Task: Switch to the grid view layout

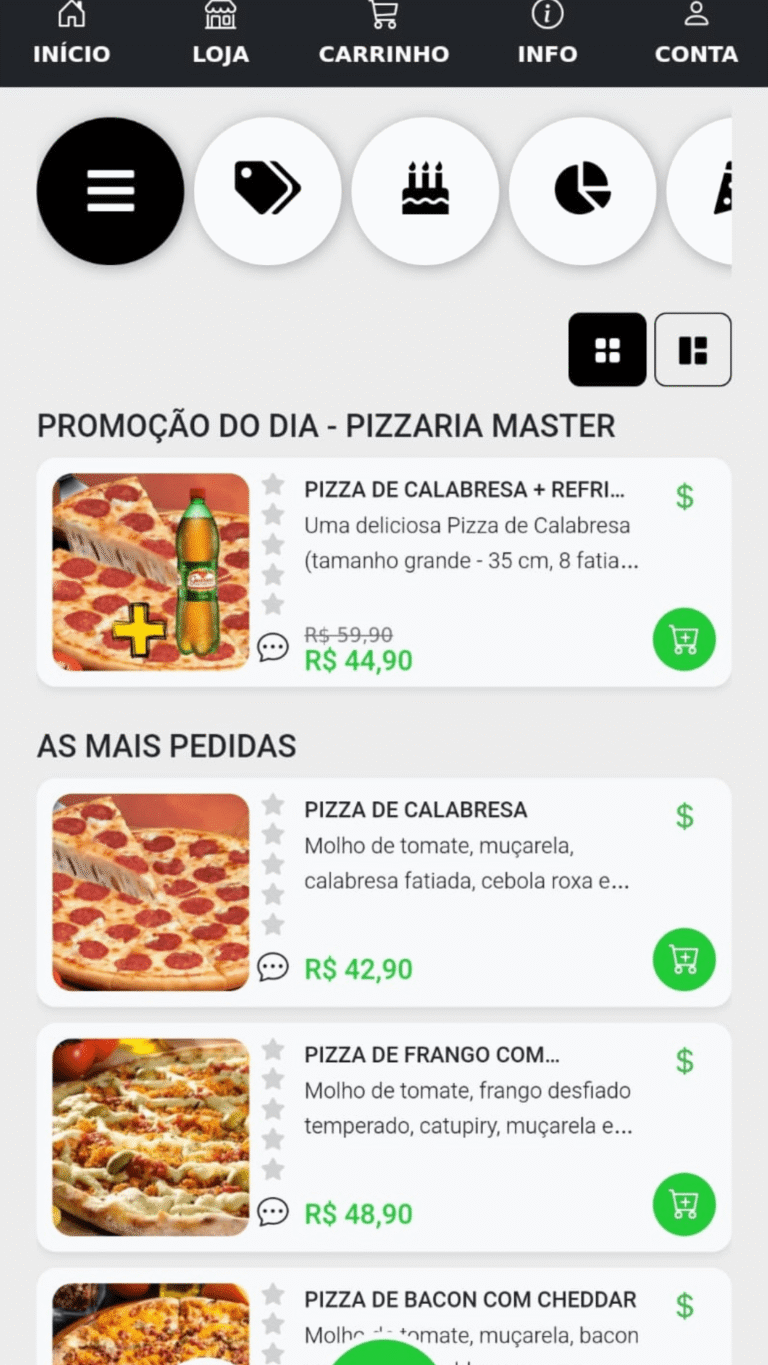Action: [608, 350]
